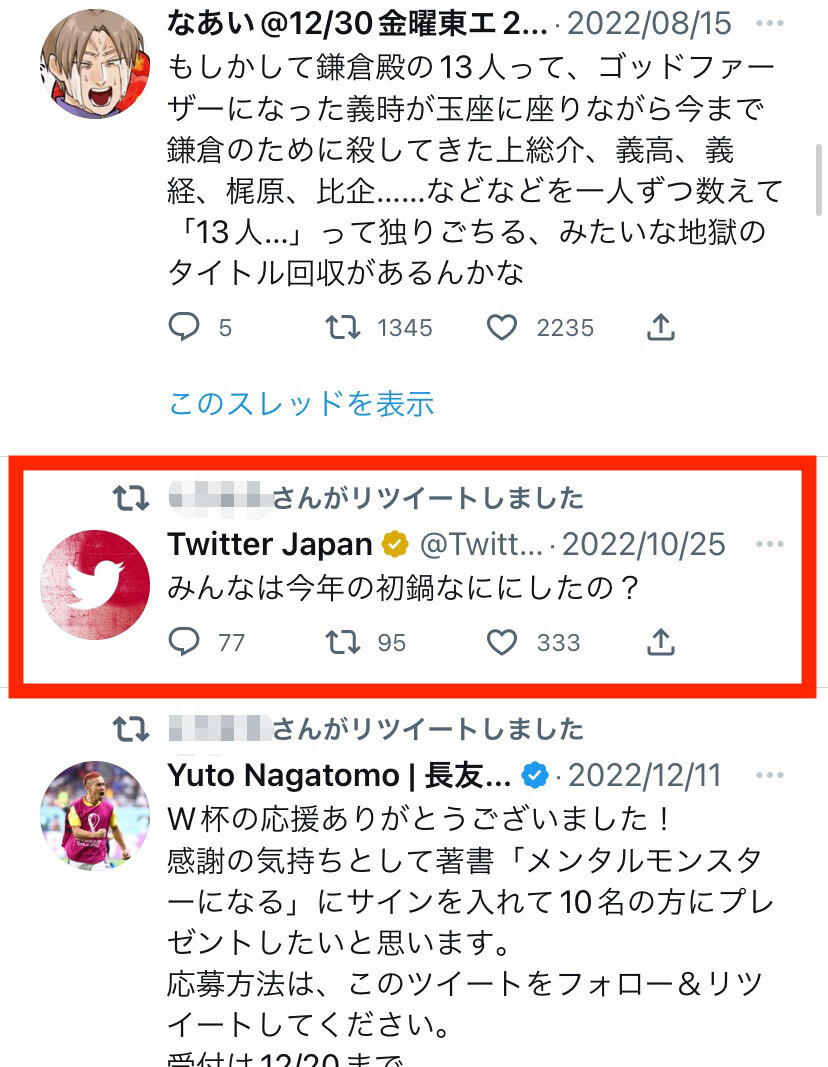
Task: Share なあい's tweet
Action: (661, 328)
